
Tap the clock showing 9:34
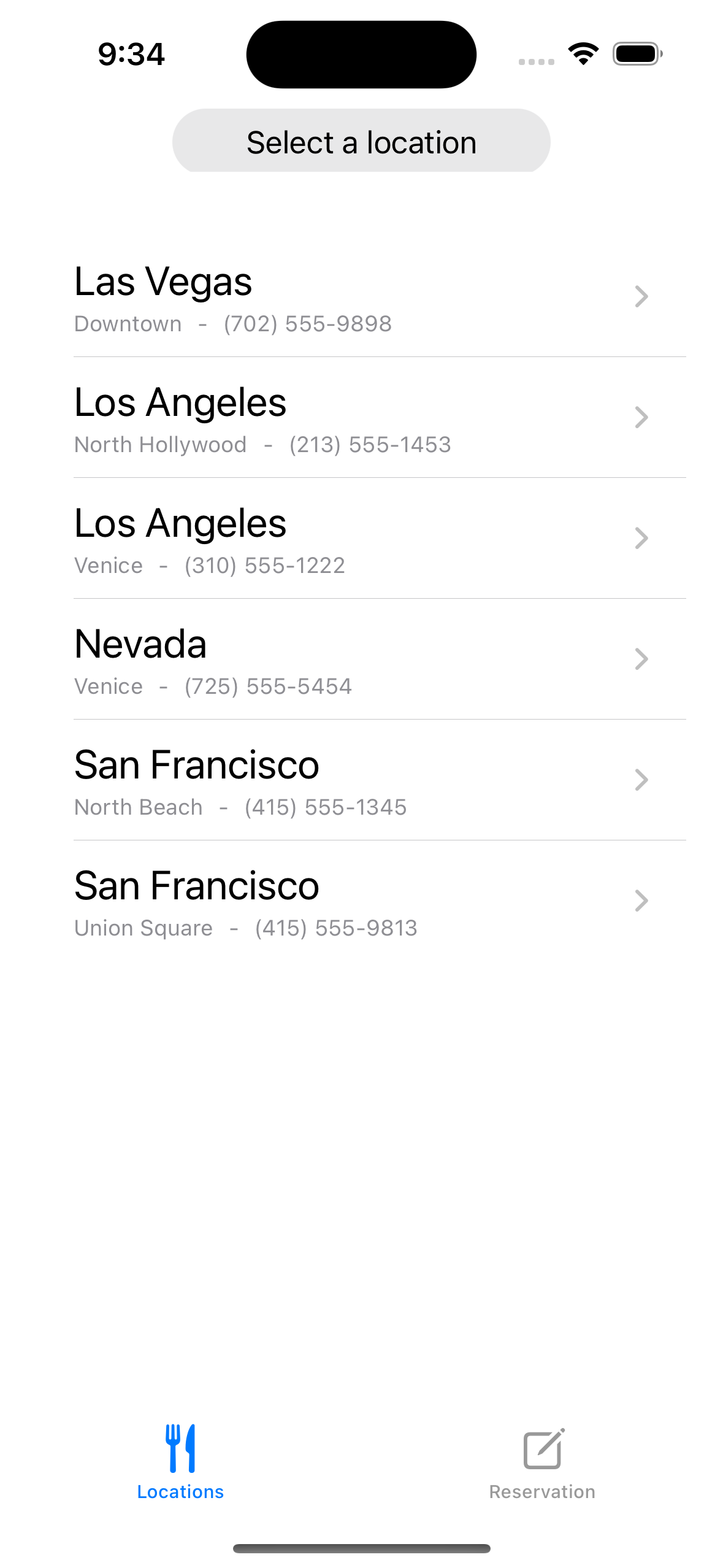(130, 54)
